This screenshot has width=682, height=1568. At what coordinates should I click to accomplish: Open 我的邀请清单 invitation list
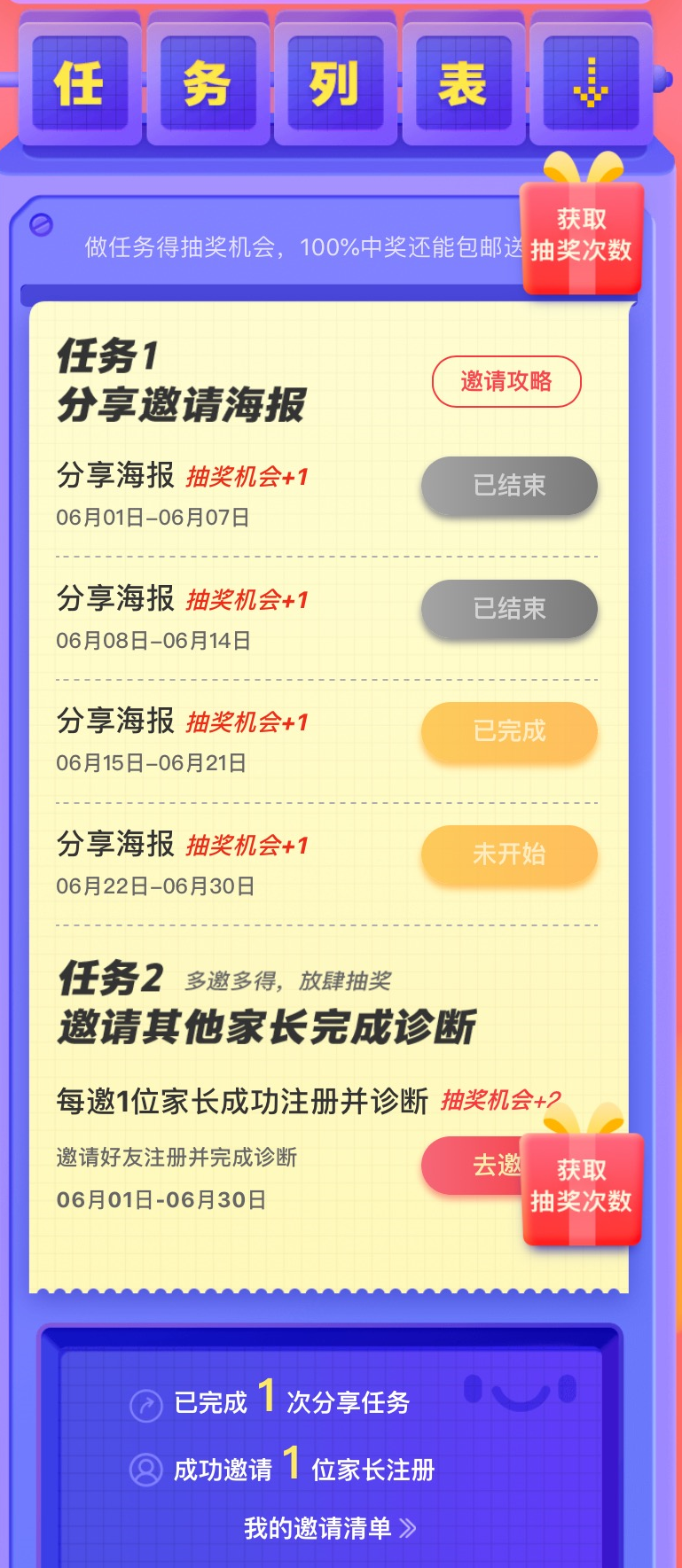click(x=330, y=1528)
